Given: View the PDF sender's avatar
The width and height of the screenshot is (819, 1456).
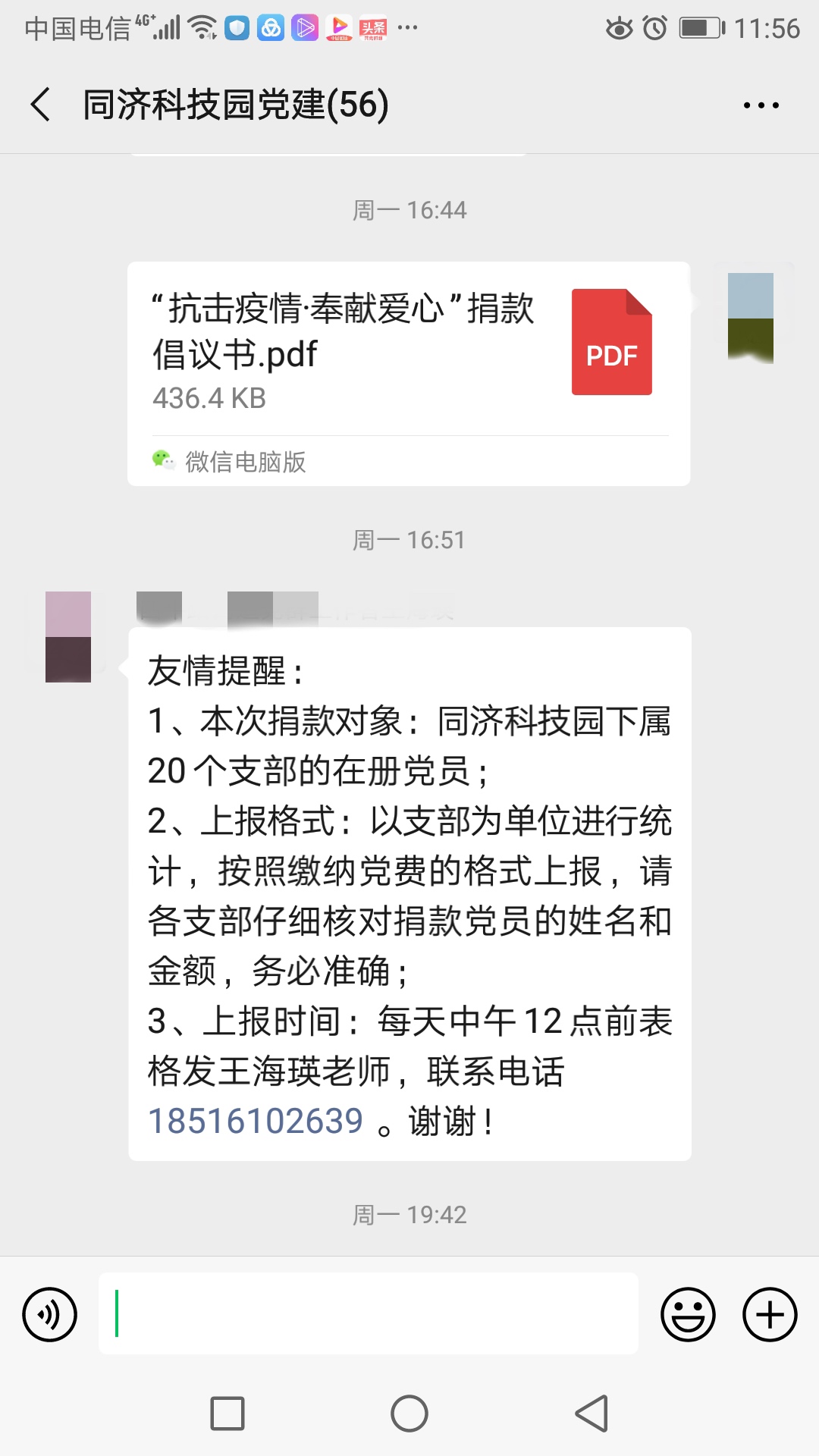Looking at the screenshot, I should pos(751,317).
